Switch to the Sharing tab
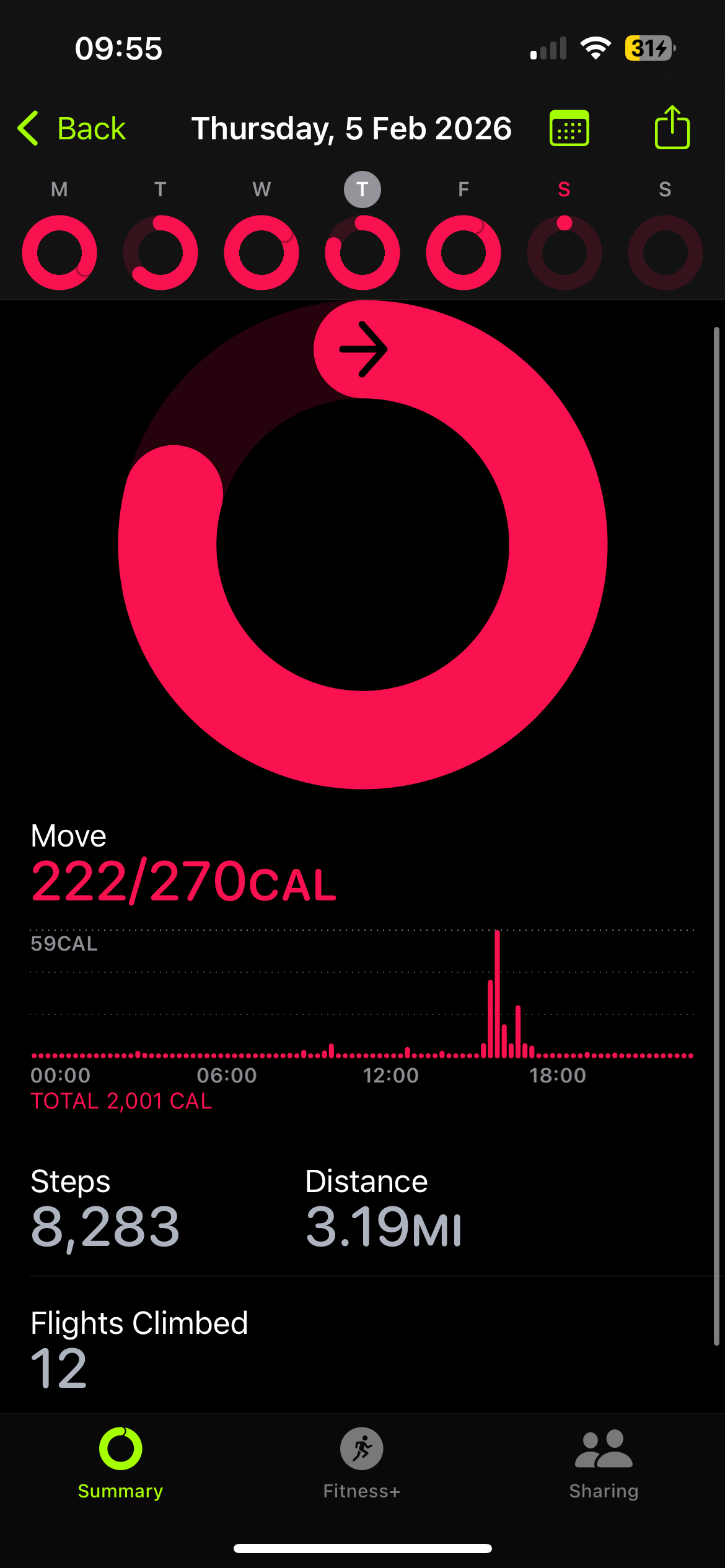 [604, 1463]
